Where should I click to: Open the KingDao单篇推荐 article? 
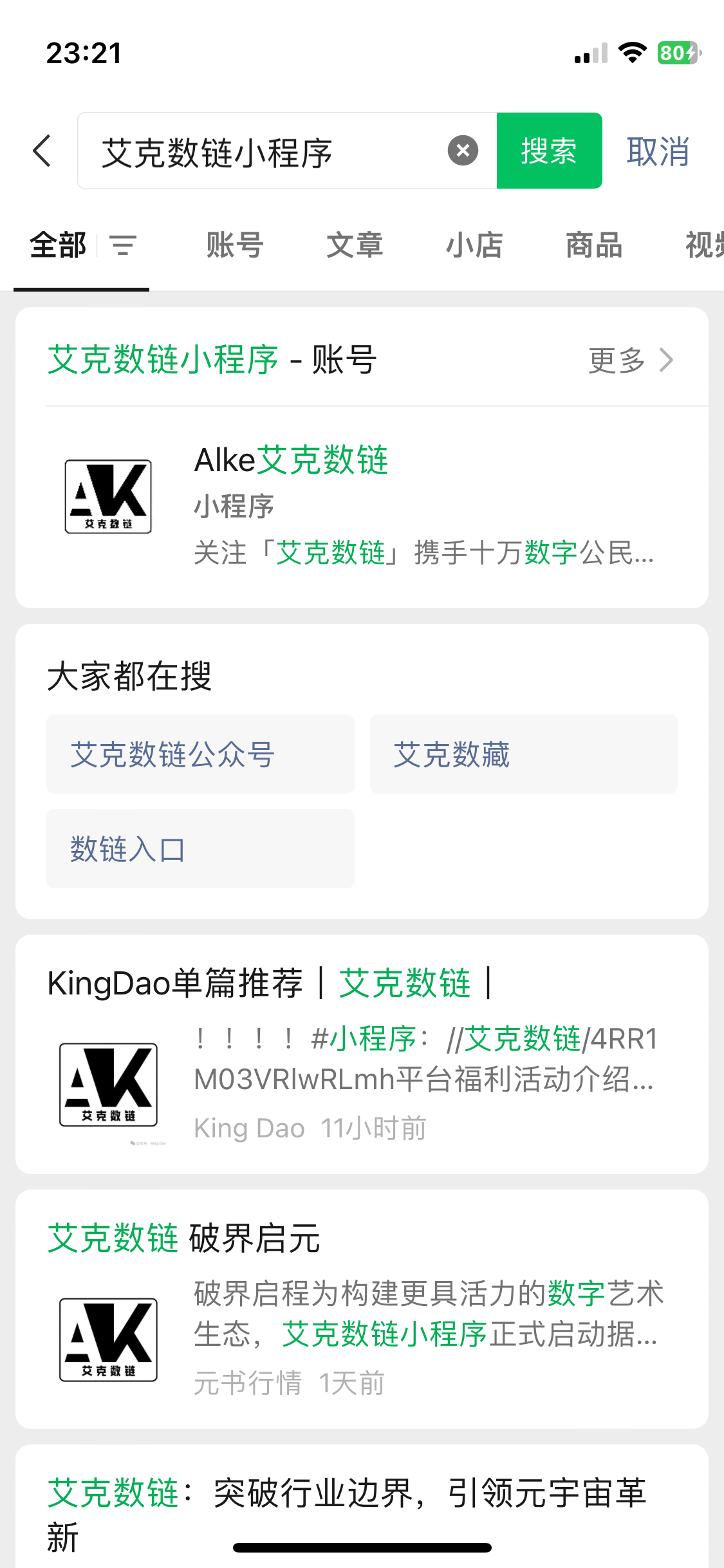tap(360, 1056)
